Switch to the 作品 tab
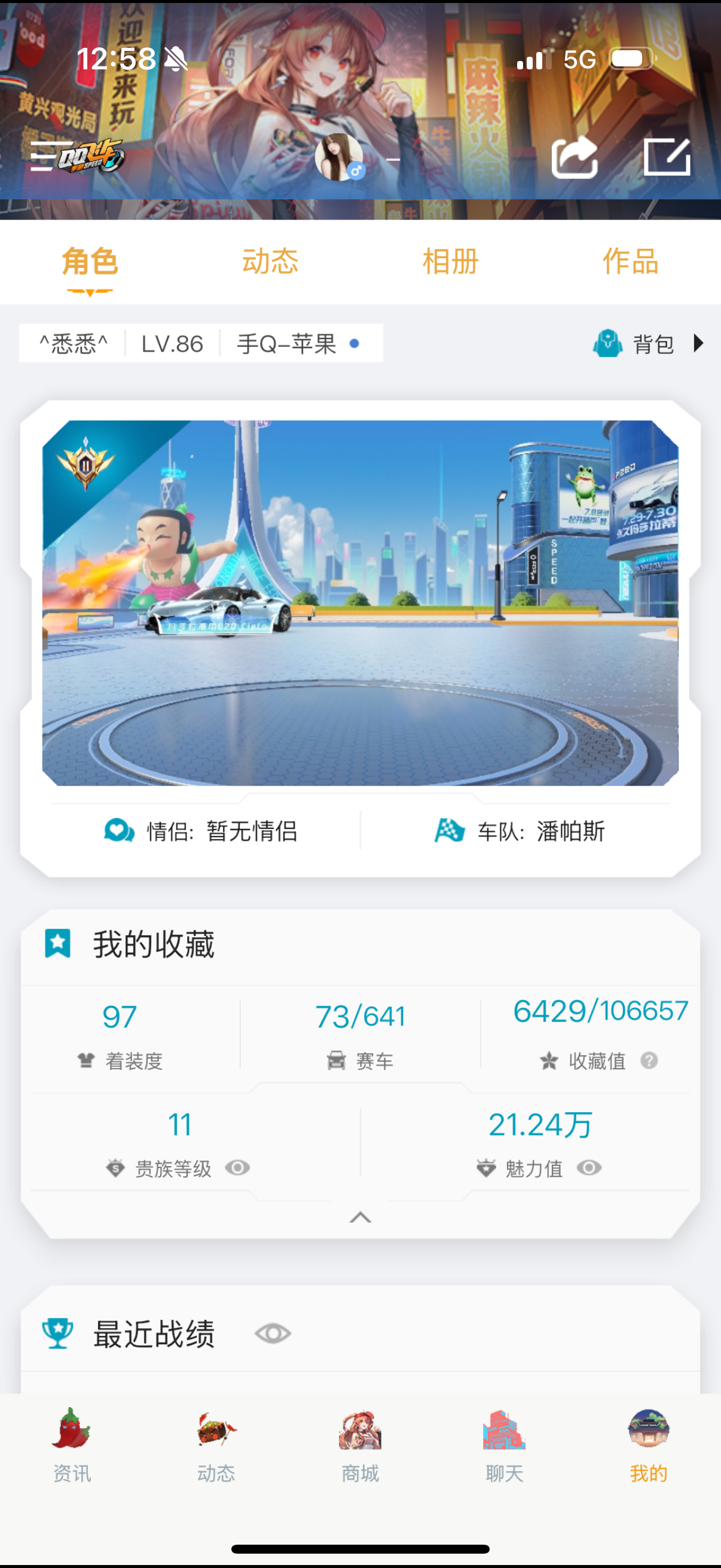Viewport: 721px width, 1568px height. pyautogui.click(x=630, y=262)
